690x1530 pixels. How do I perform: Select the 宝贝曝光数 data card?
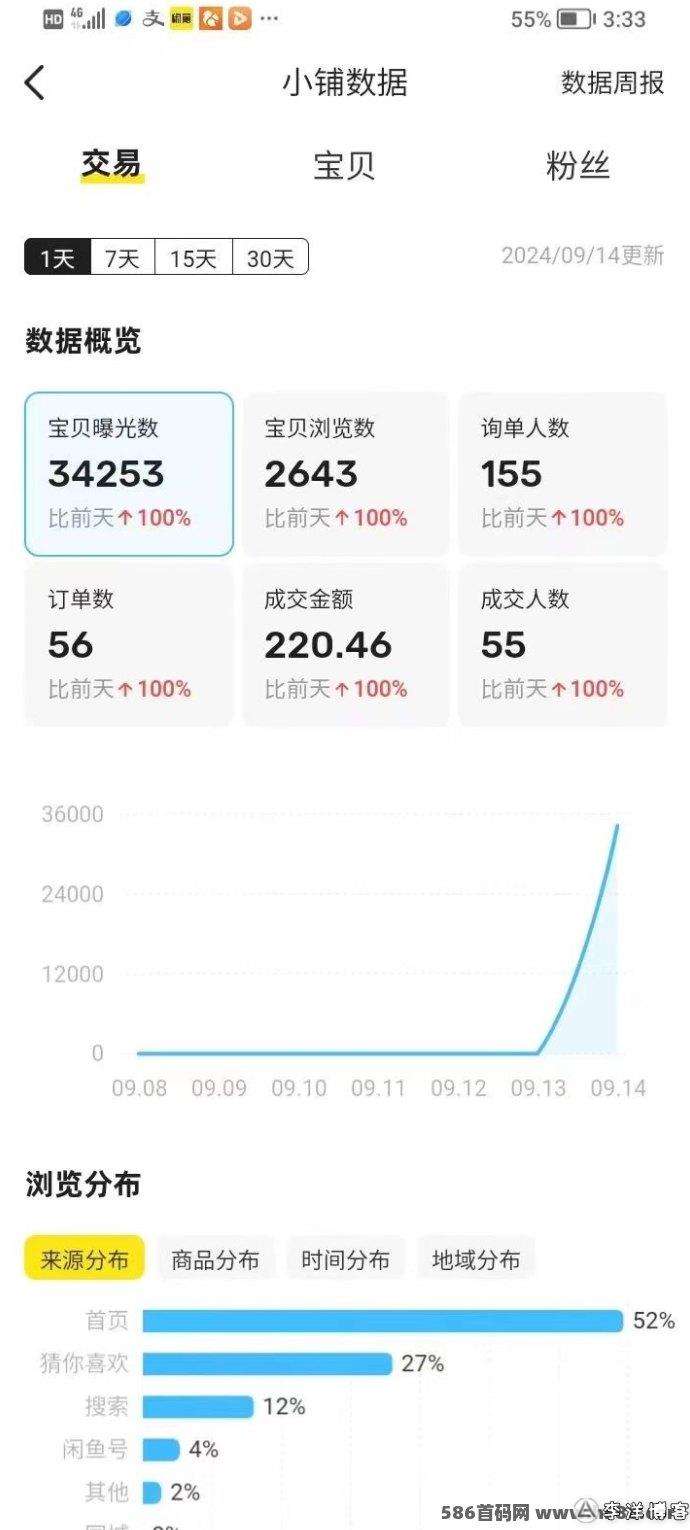click(129, 474)
